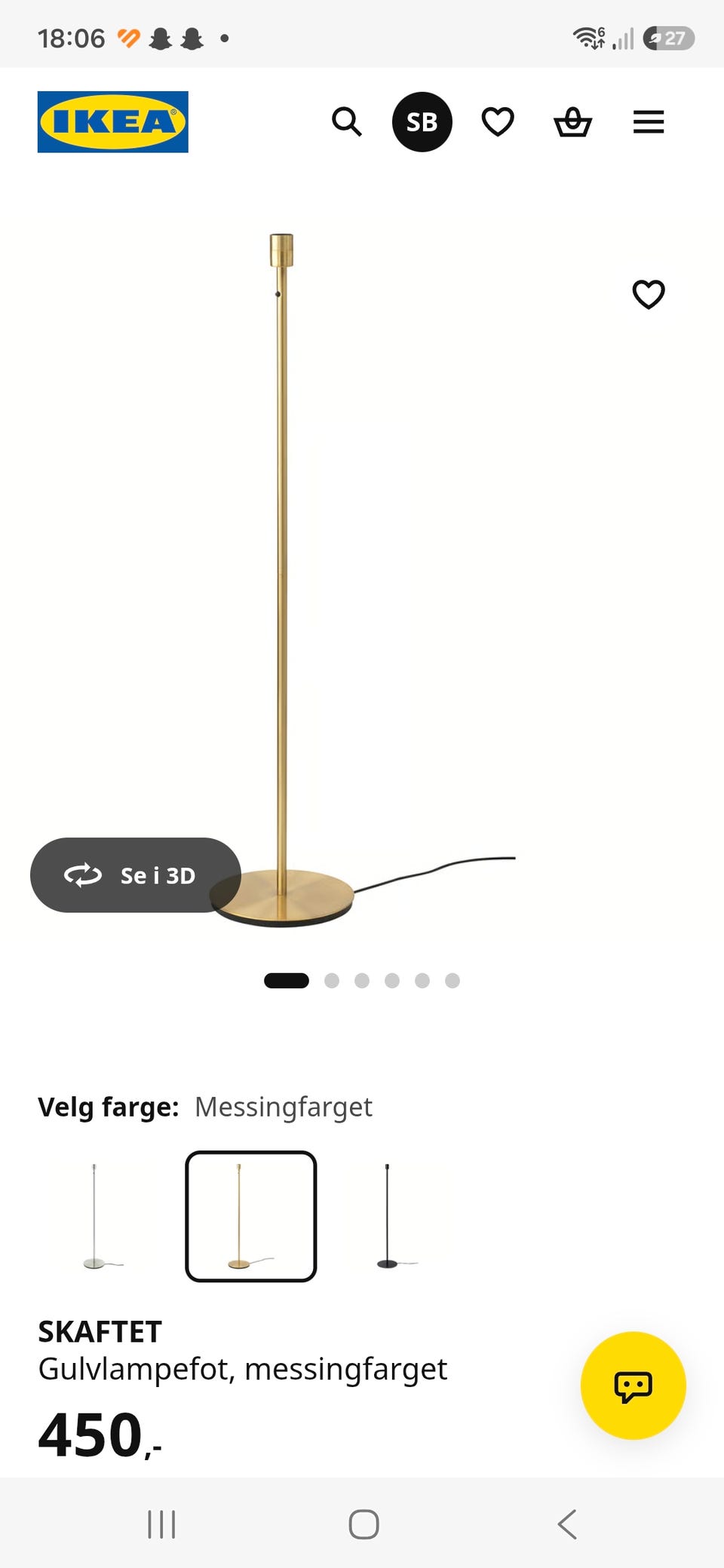Image resolution: width=724 pixels, height=1568 pixels.
Task: Open the recent apps view
Action: (x=161, y=1524)
